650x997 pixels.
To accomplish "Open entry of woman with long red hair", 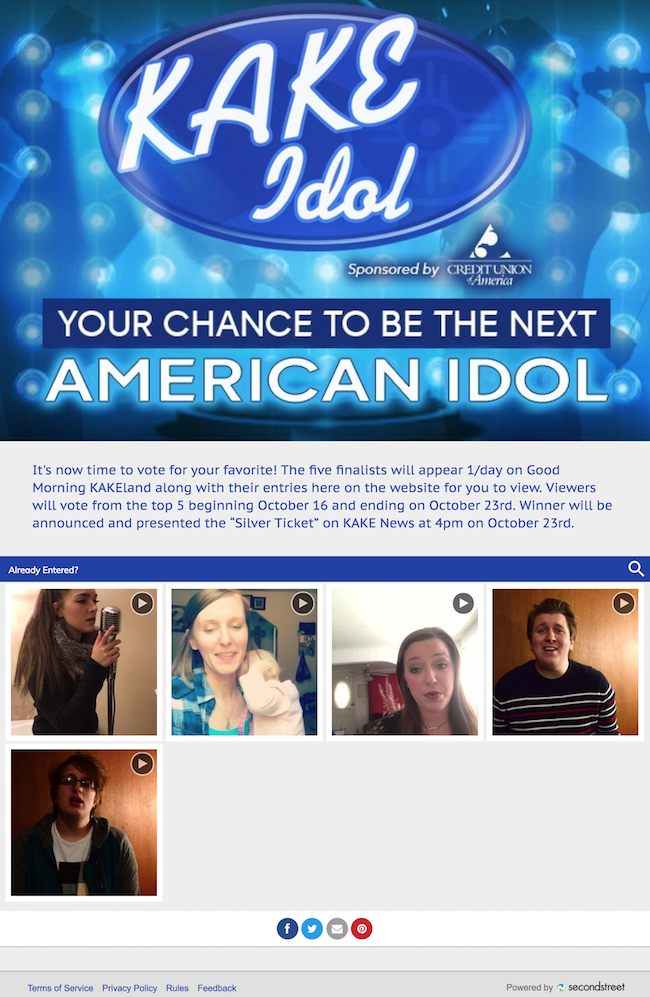I will tap(404, 662).
